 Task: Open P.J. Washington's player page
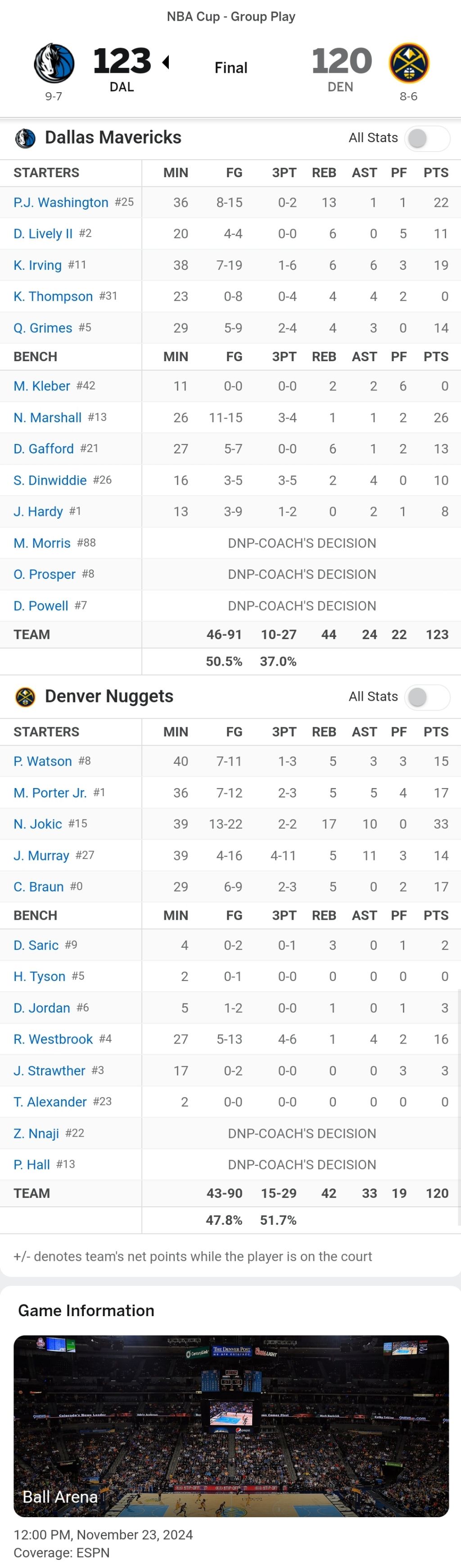61,202
